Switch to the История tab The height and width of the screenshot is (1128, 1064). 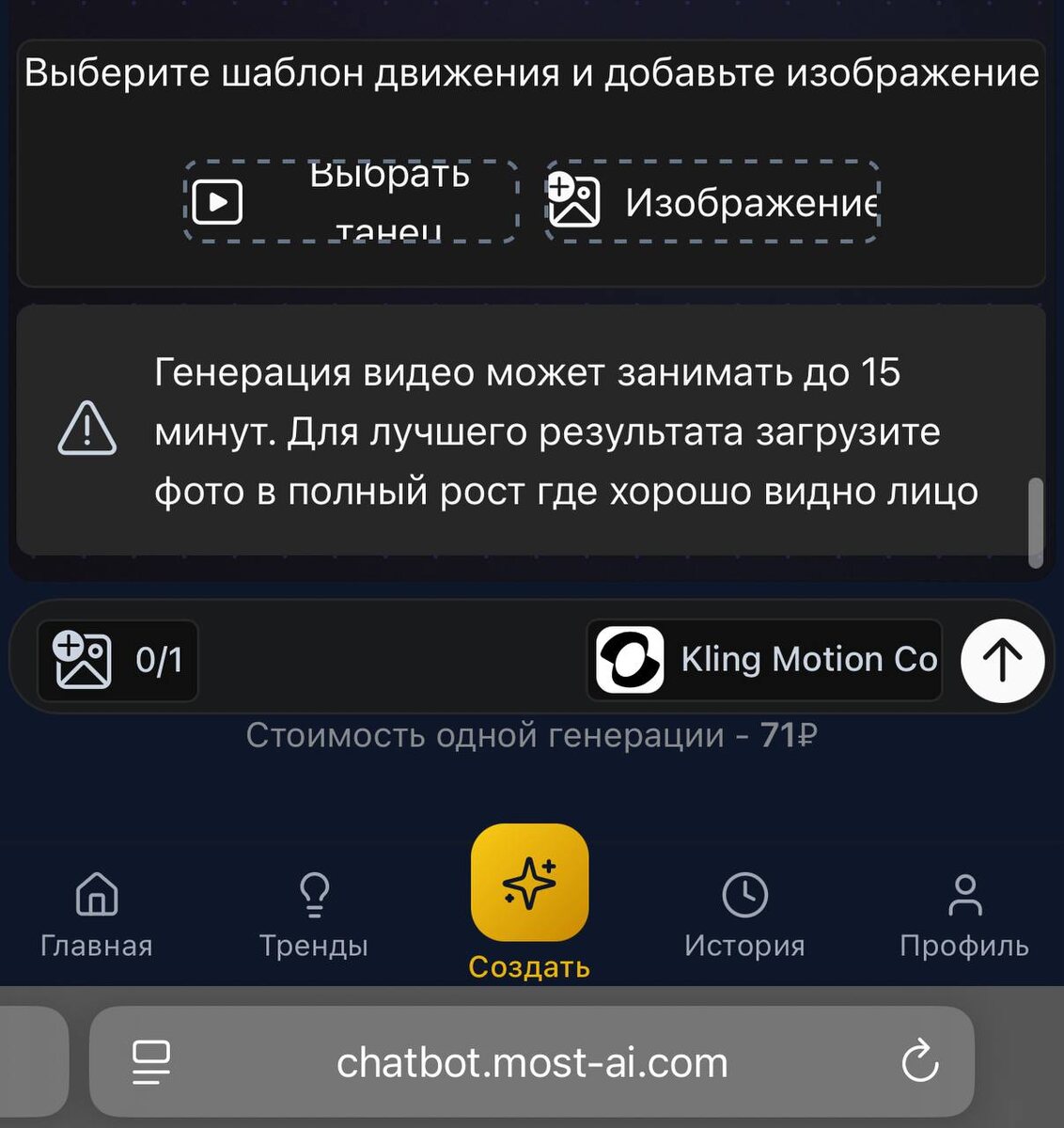click(745, 916)
